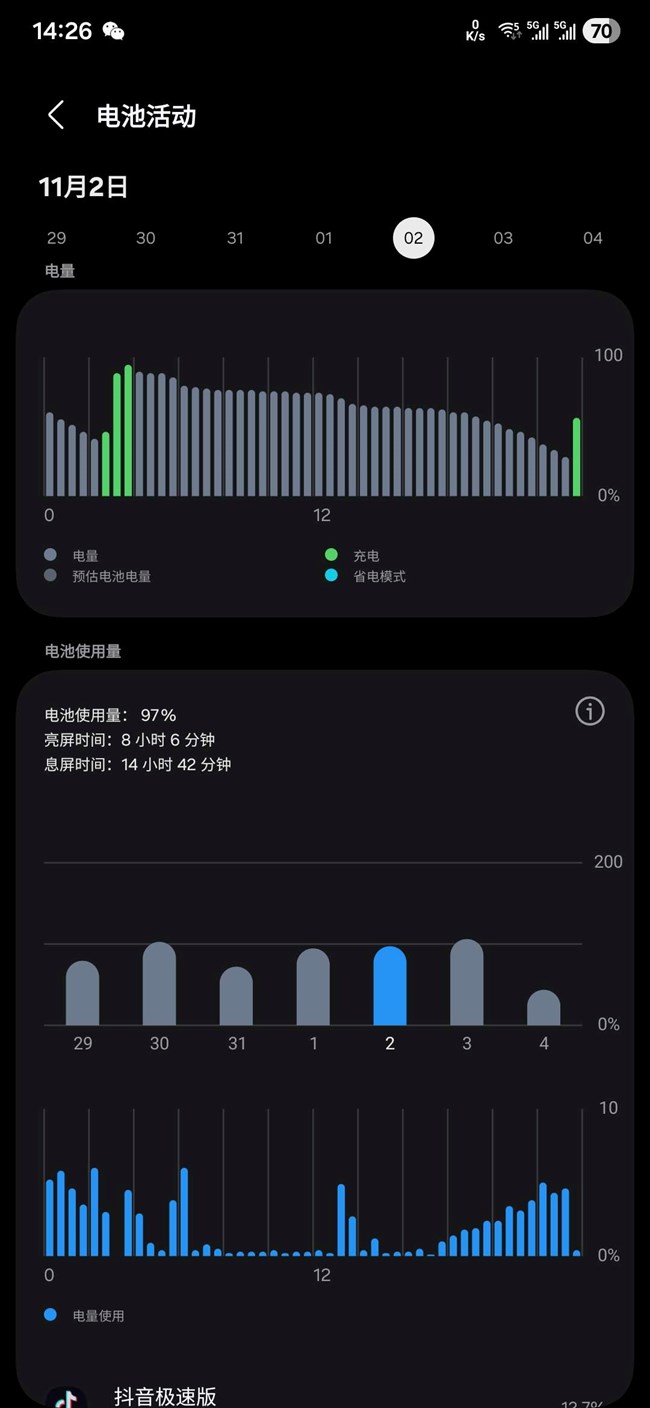This screenshot has width=650, height=1408.
Task: Switch to date 30 in the date strip
Action: pyautogui.click(x=146, y=238)
